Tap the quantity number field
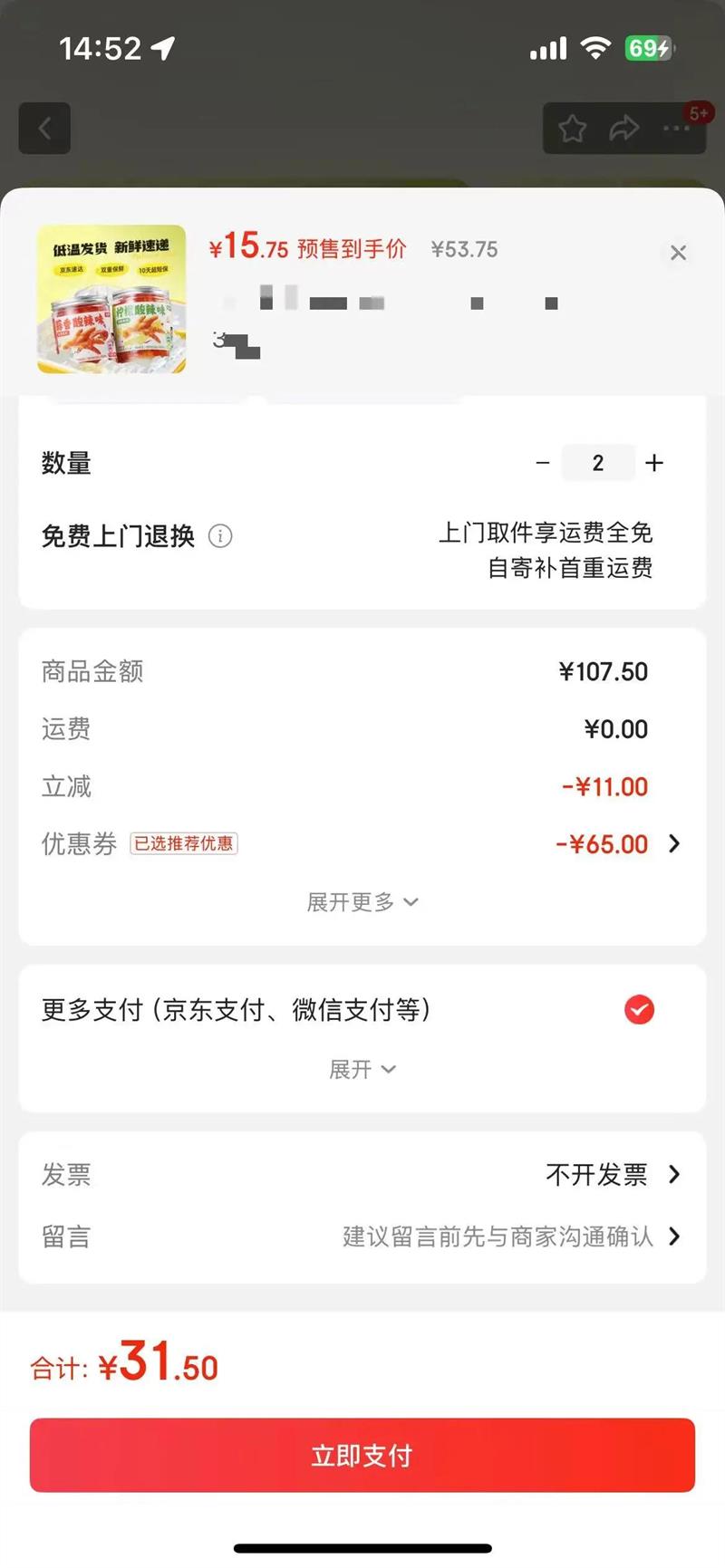The height and width of the screenshot is (1568, 725). point(597,463)
